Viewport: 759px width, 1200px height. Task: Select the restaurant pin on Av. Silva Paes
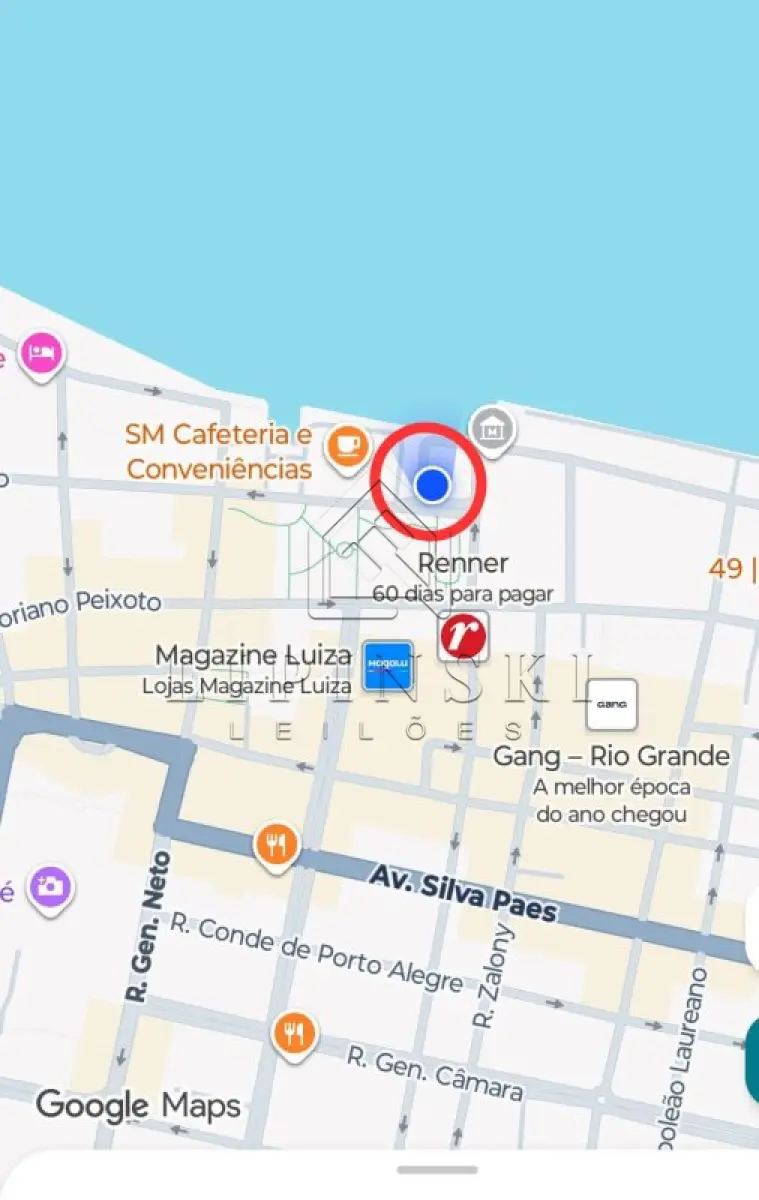pyautogui.click(x=276, y=846)
